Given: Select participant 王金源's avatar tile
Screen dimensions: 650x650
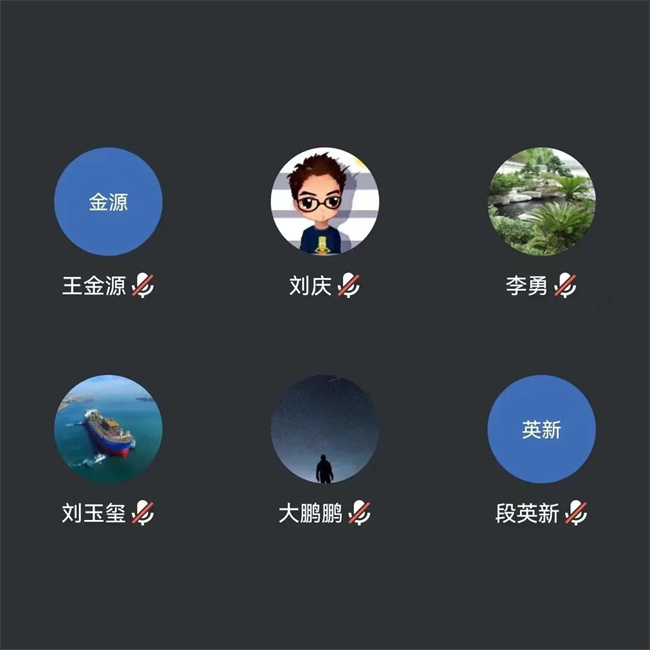Looking at the screenshot, I should pyautogui.click(x=108, y=202).
